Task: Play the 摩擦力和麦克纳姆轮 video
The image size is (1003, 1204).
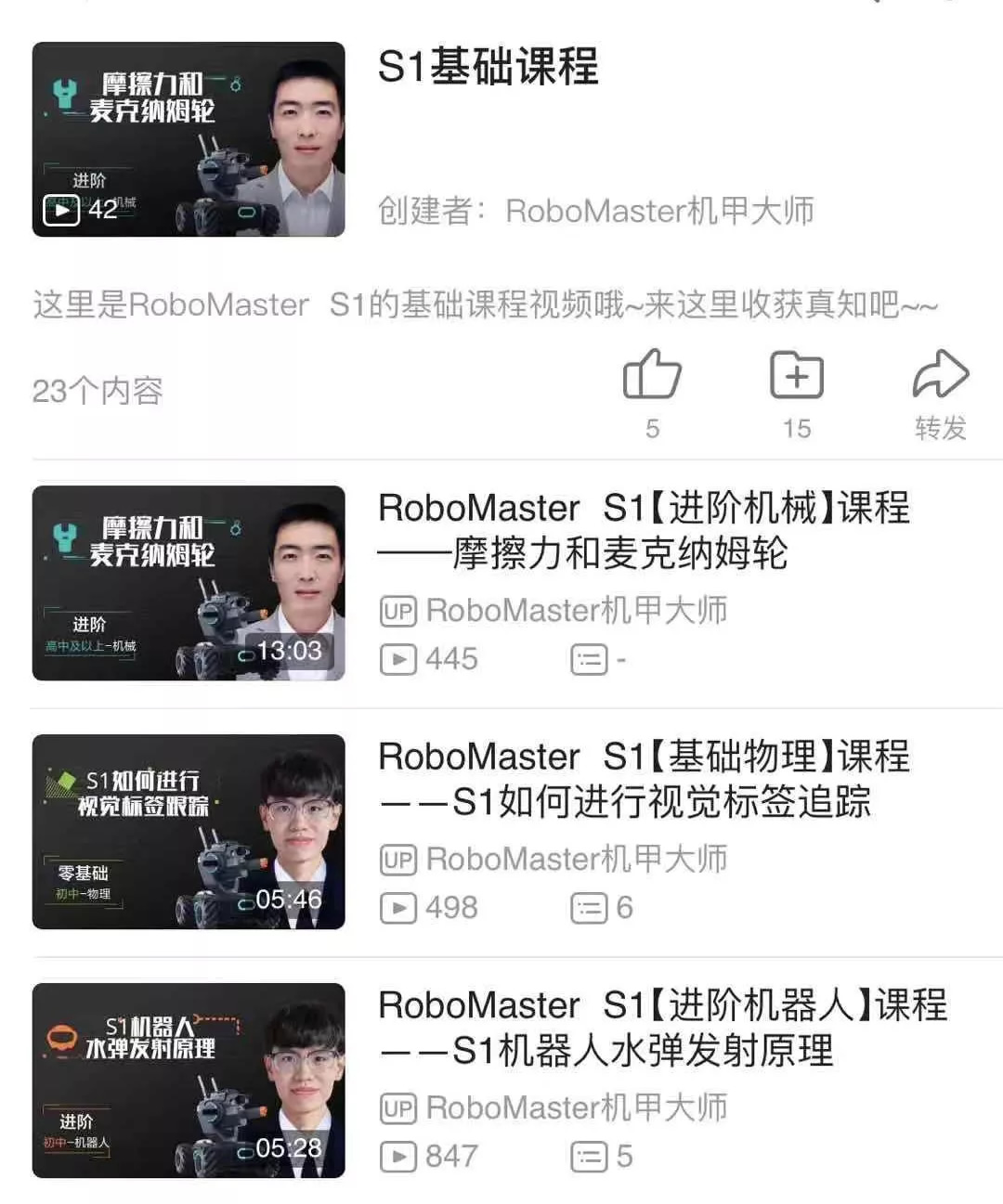Action: [x=189, y=583]
